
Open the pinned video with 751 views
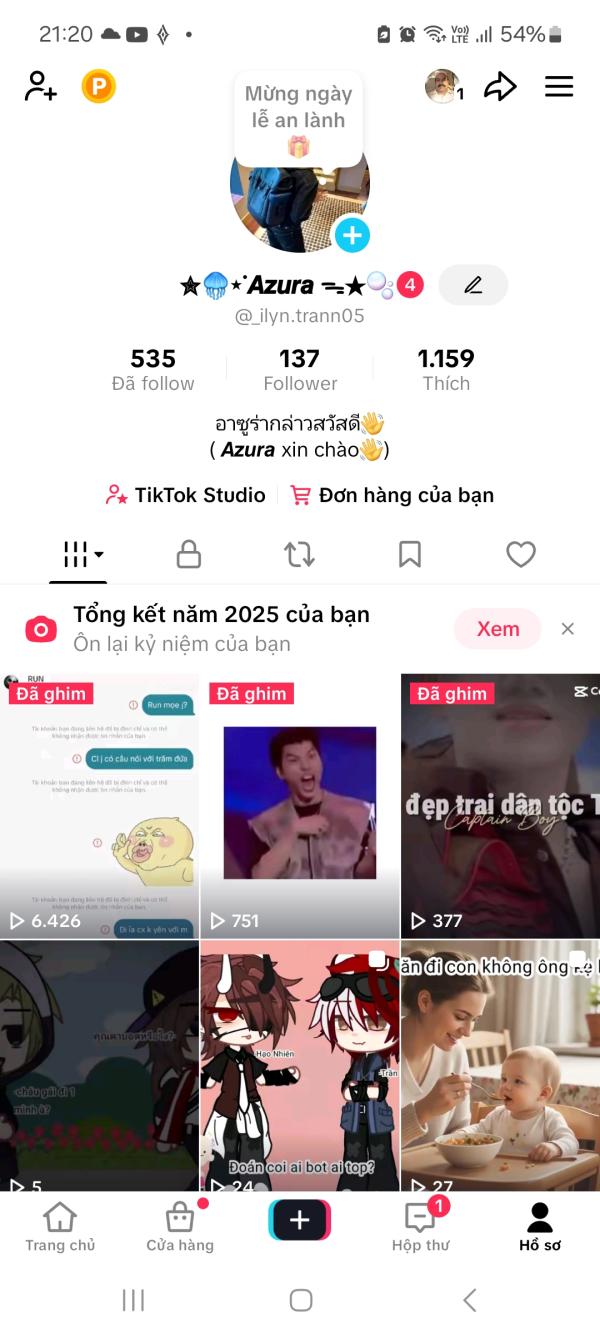pos(300,806)
